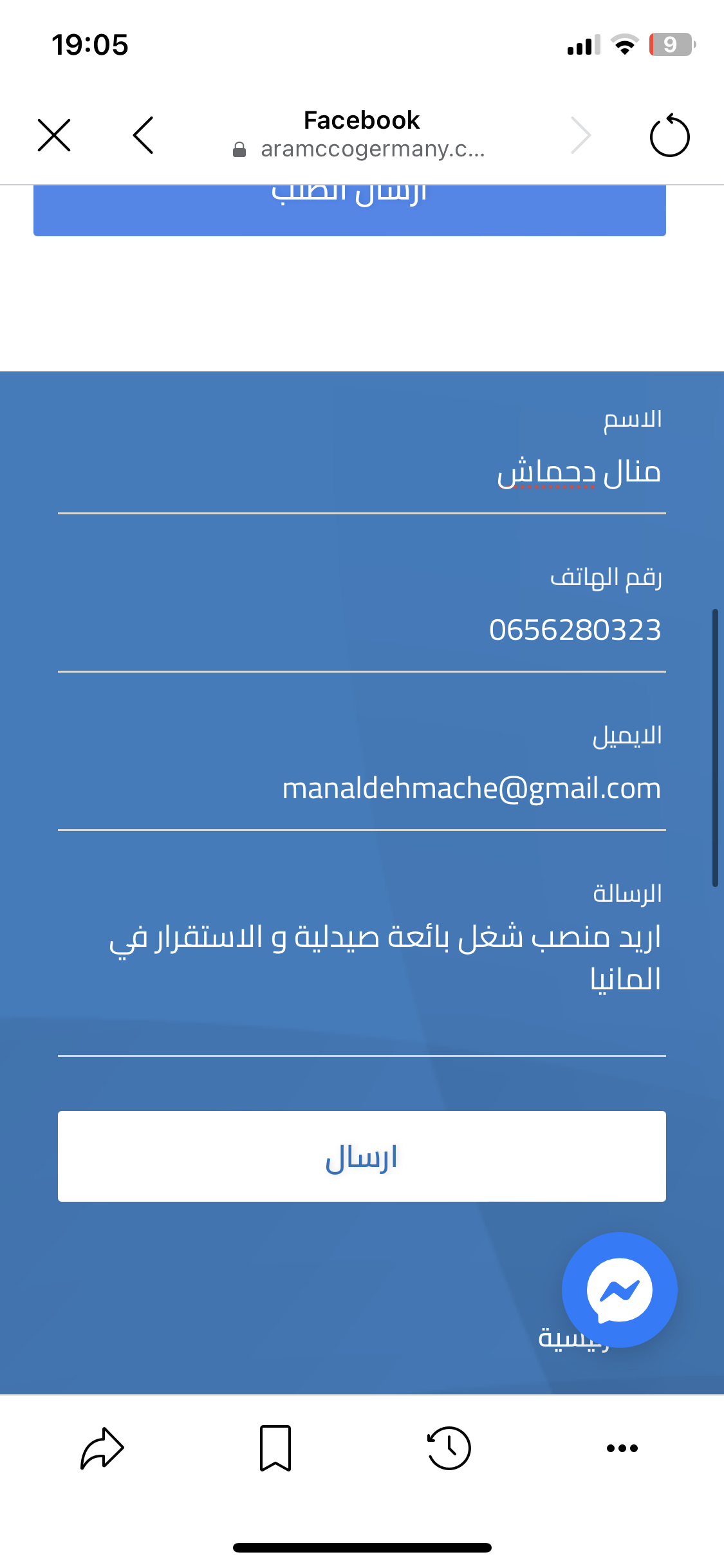The height and width of the screenshot is (1568, 724).
Task: Go back to the previous page
Action: point(143,135)
